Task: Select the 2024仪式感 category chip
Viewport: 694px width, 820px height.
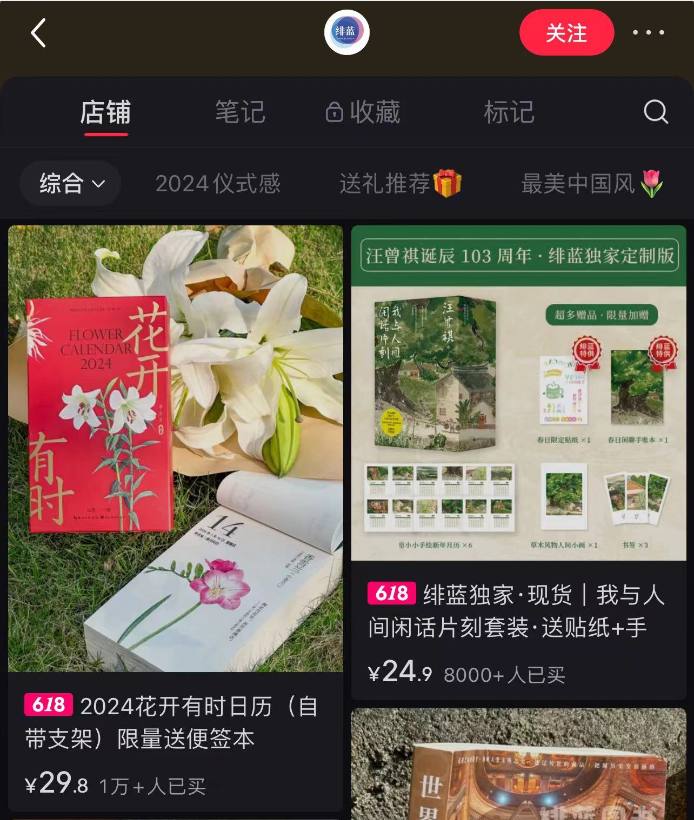Action: click(x=218, y=184)
